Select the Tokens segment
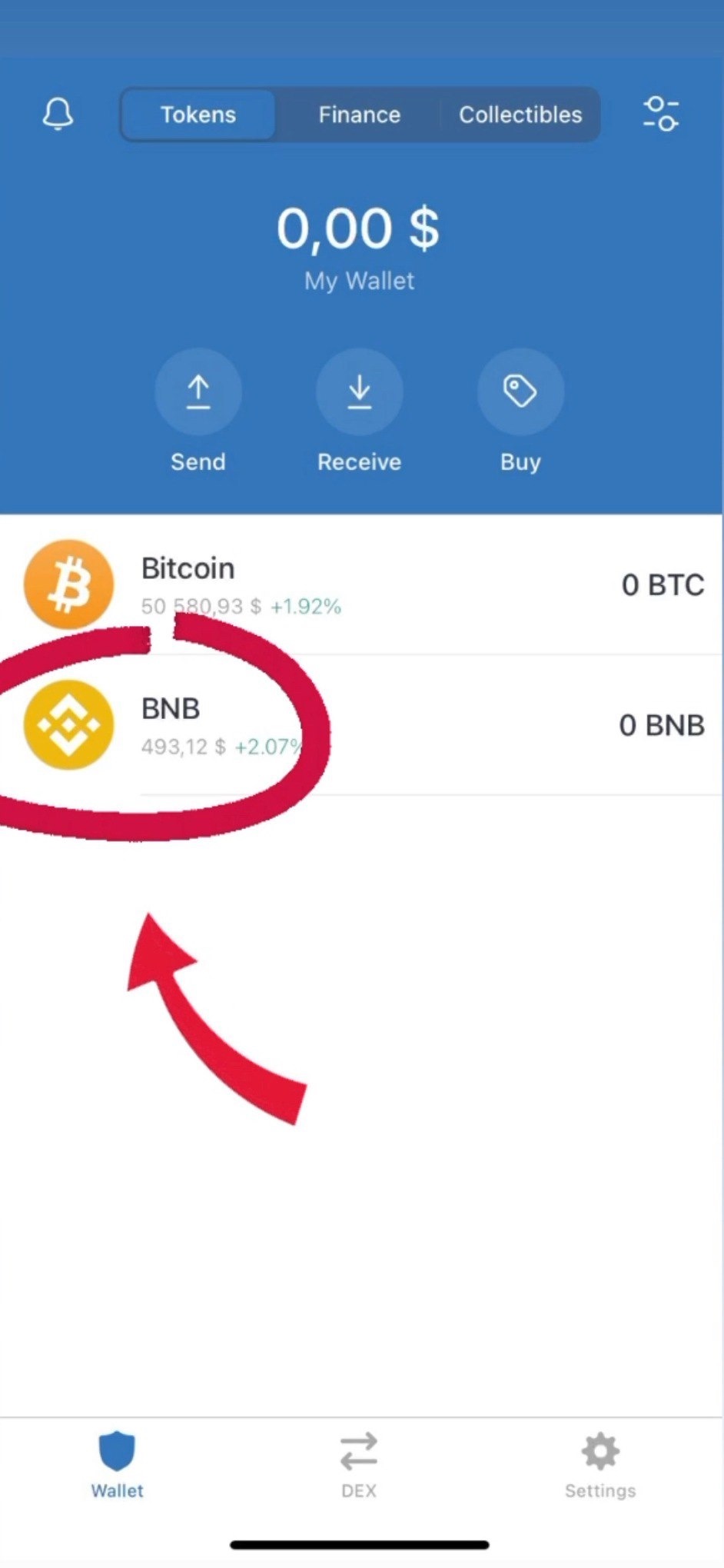 (x=198, y=115)
